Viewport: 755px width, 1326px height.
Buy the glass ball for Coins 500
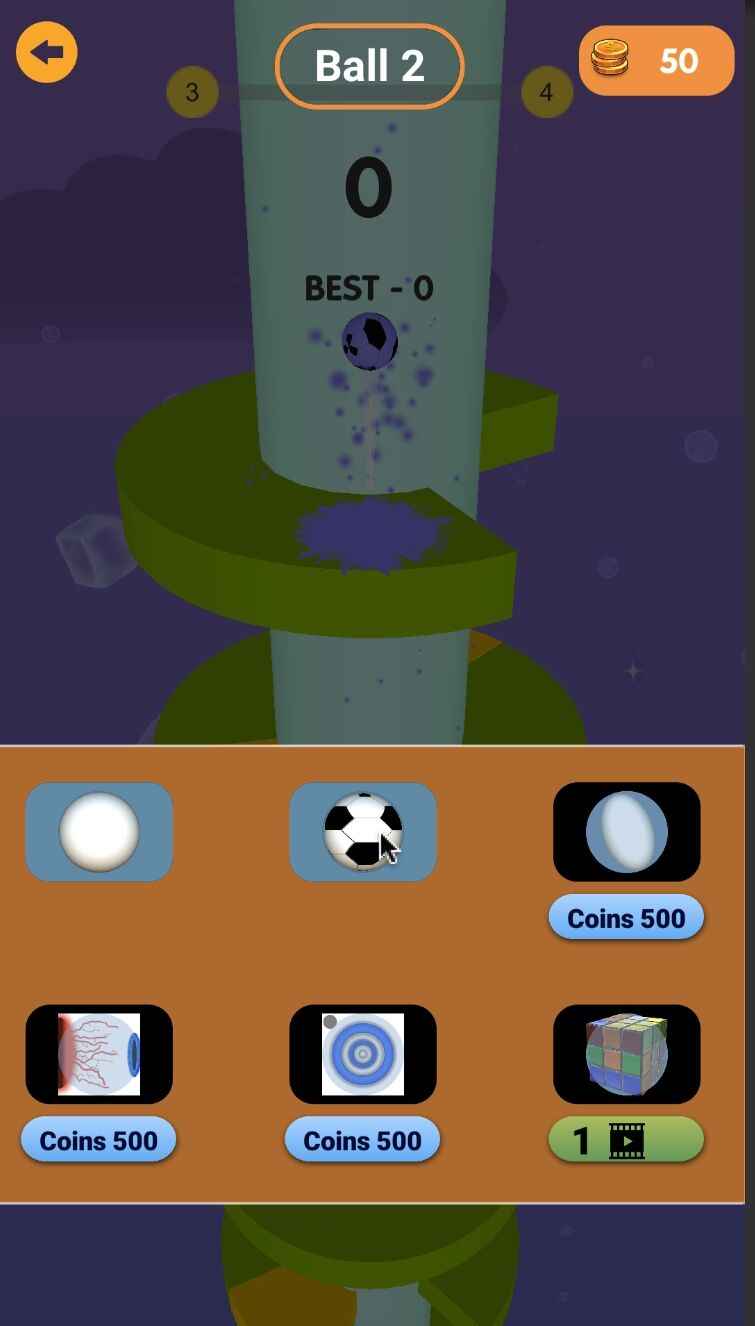click(626, 918)
